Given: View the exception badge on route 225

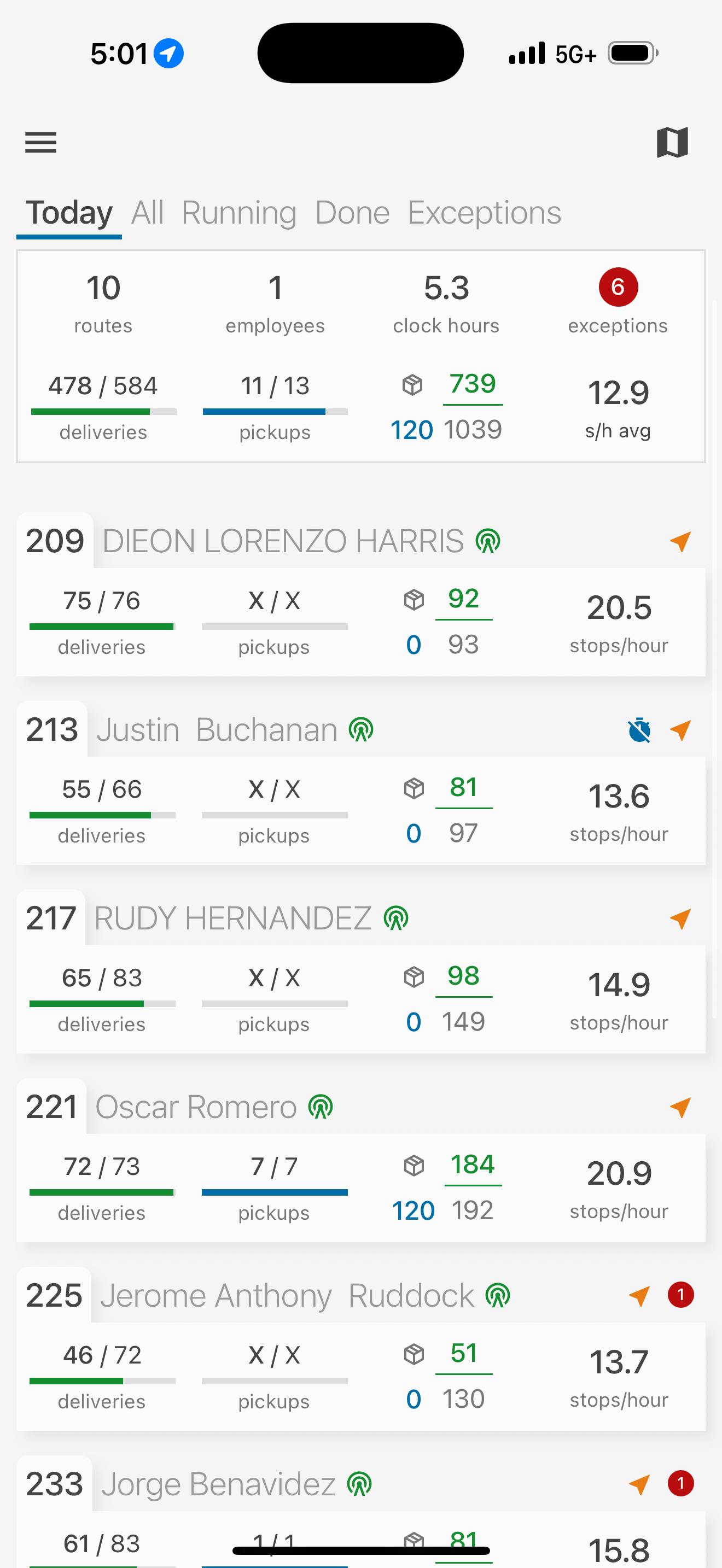Looking at the screenshot, I should tap(680, 1295).
